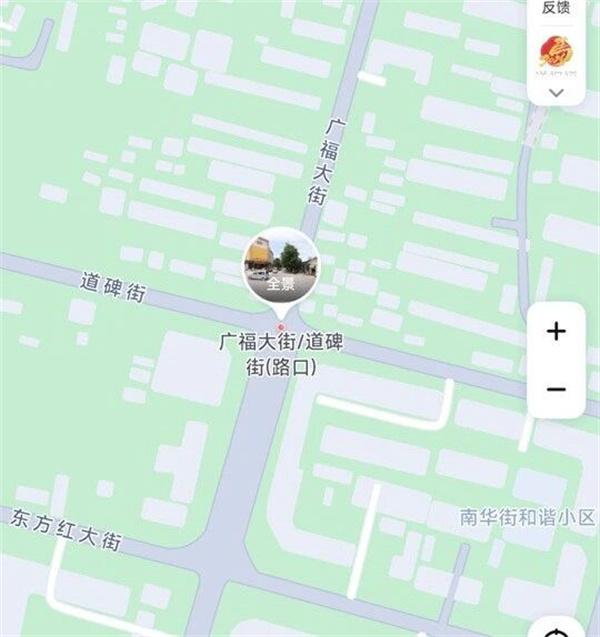600x637 pixels.
Task: Open the red activity icon below 反馈
Action: click(557, 52)
